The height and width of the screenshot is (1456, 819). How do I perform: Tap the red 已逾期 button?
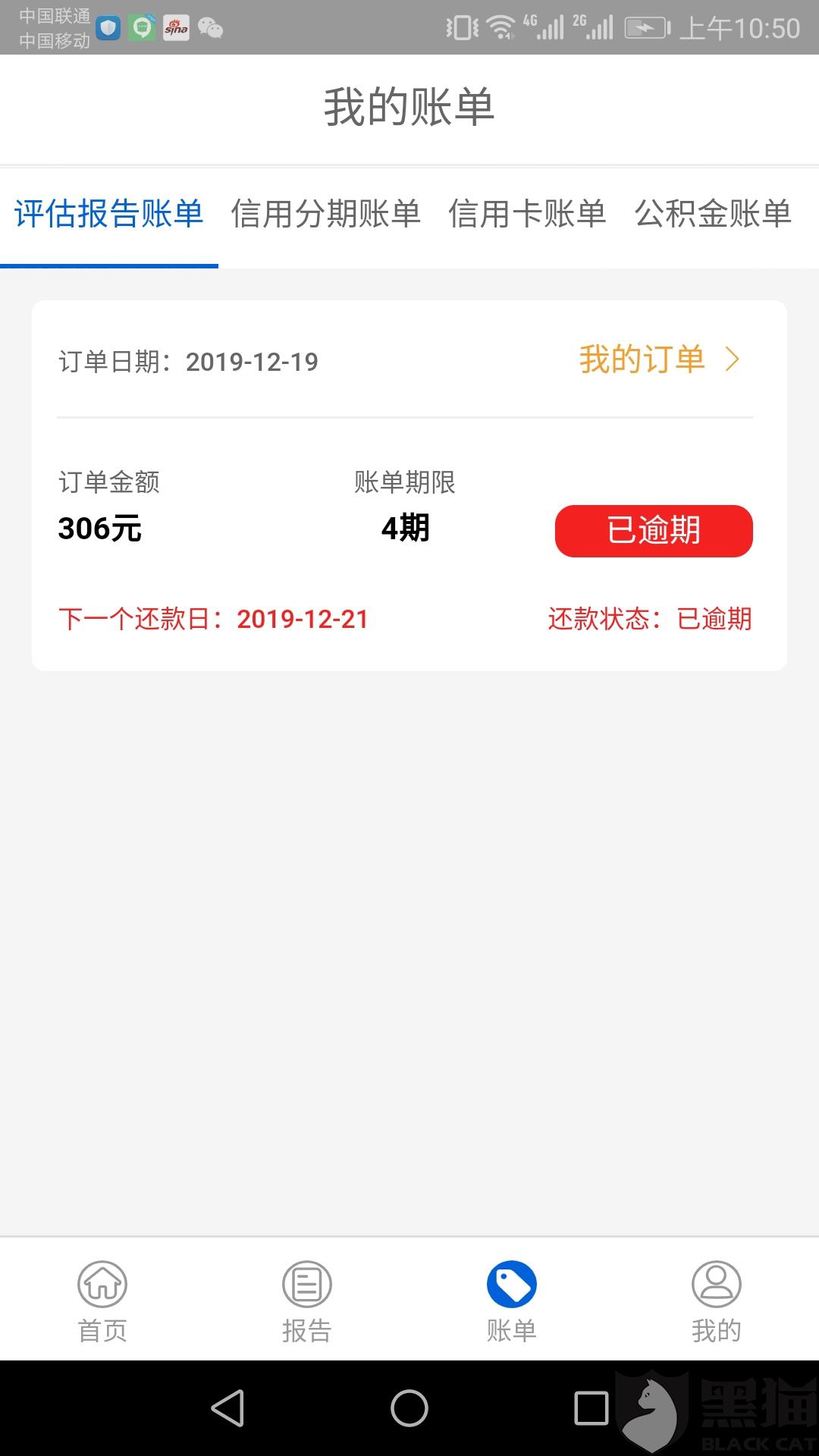click(x=654, y=531)
